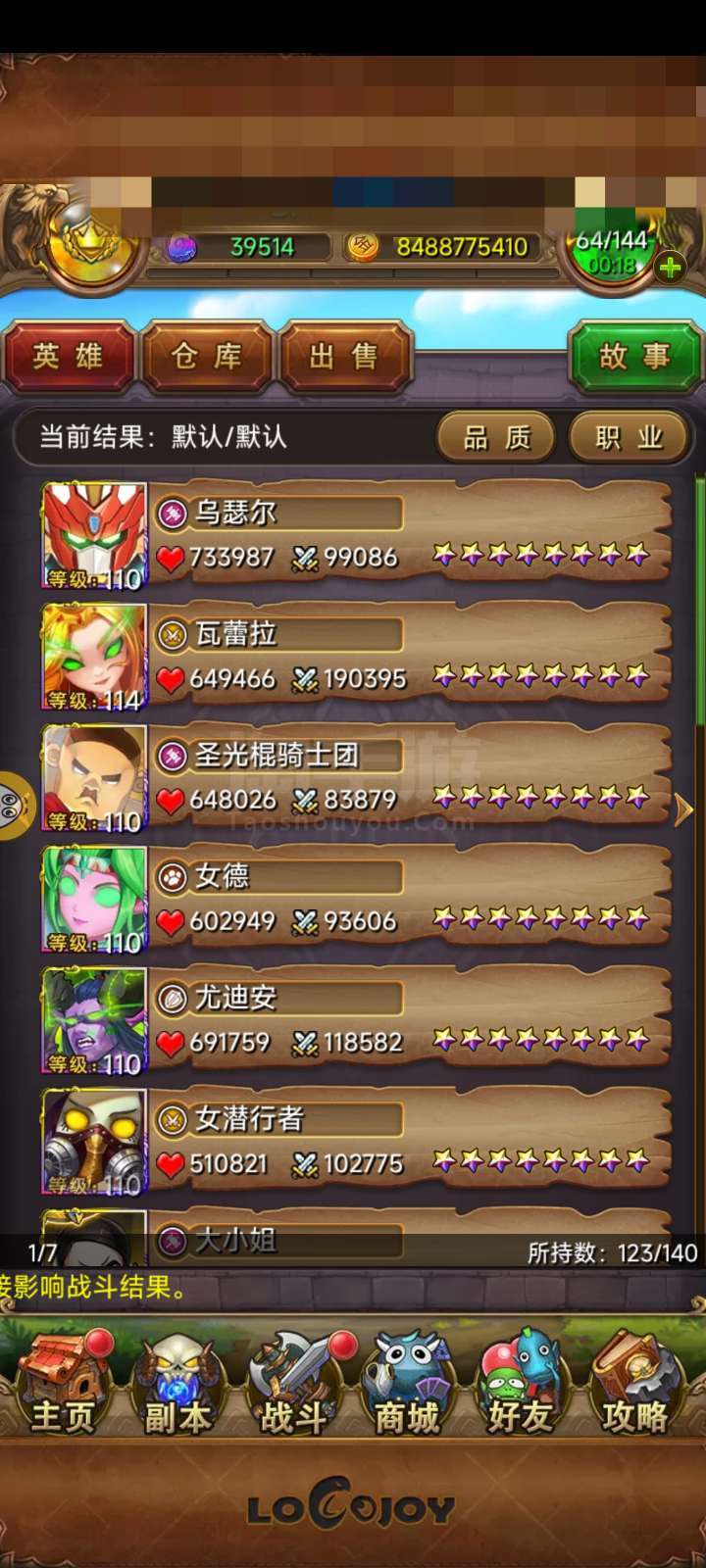The width and height of the screenshot is (706, 1568).
Task: Filter heroes by 品质
Action: 496,437
